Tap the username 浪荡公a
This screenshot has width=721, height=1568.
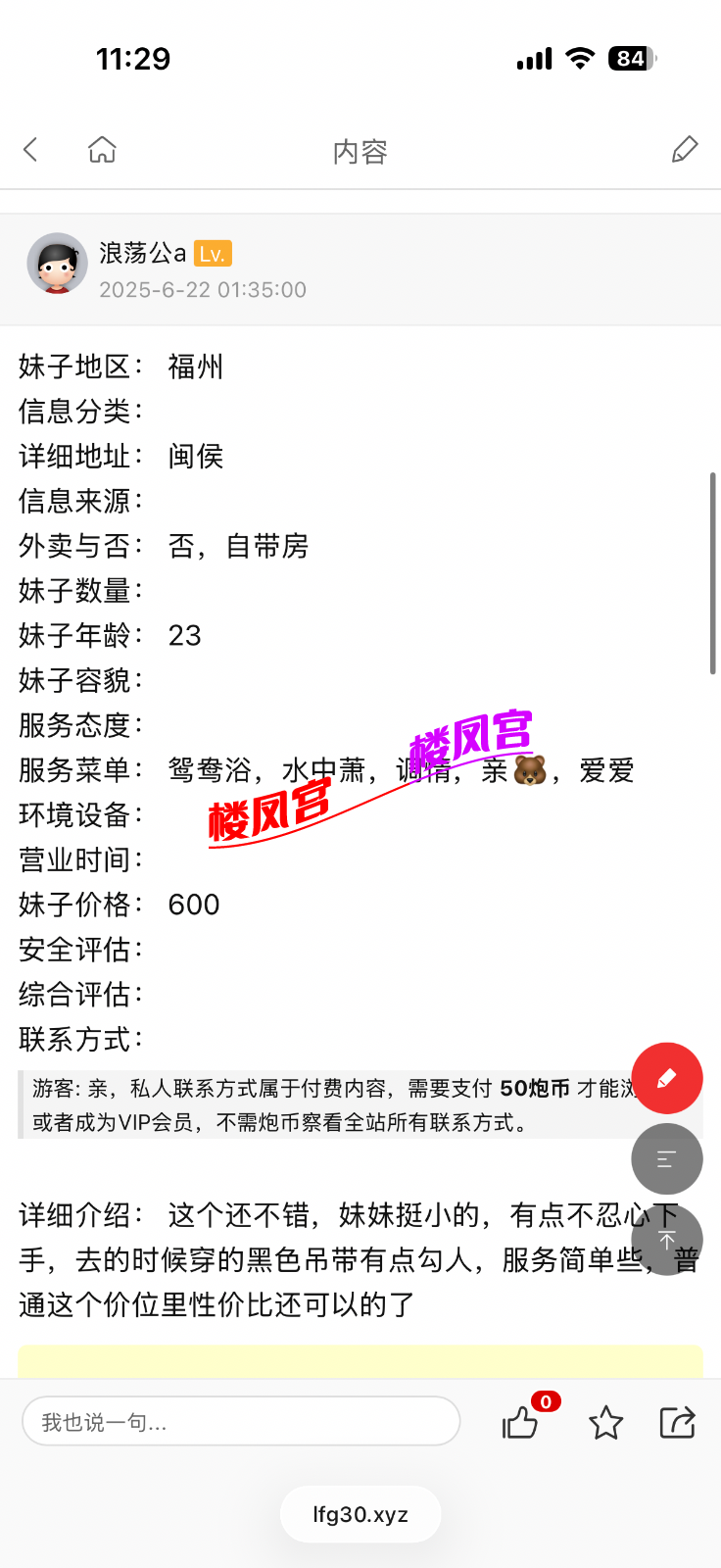pyautogui.click(x=143, y=253)
